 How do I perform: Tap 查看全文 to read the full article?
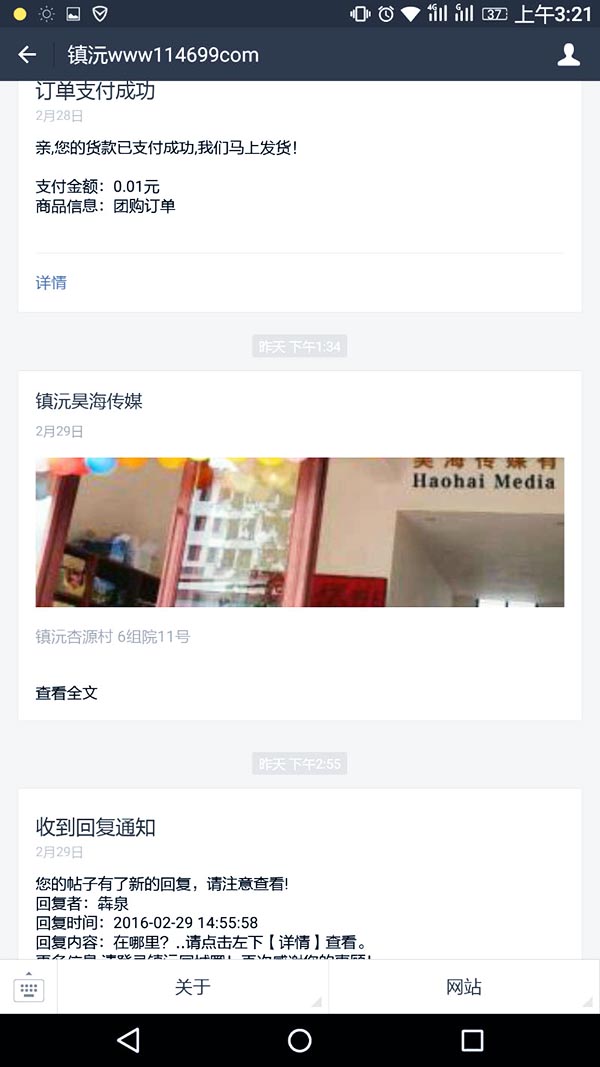coord(67,693)
